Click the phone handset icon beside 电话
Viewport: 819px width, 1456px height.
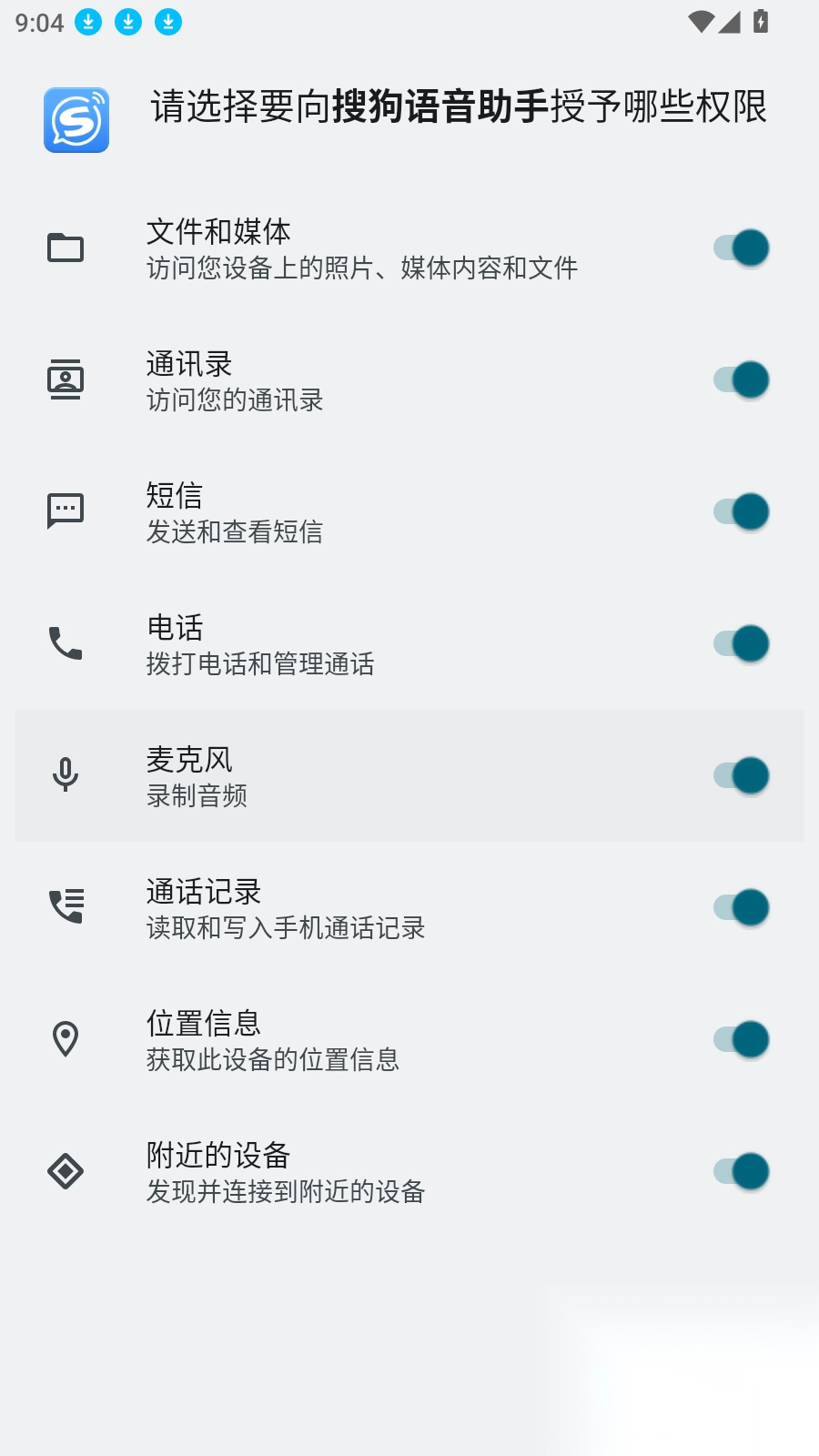coord(65,643)
